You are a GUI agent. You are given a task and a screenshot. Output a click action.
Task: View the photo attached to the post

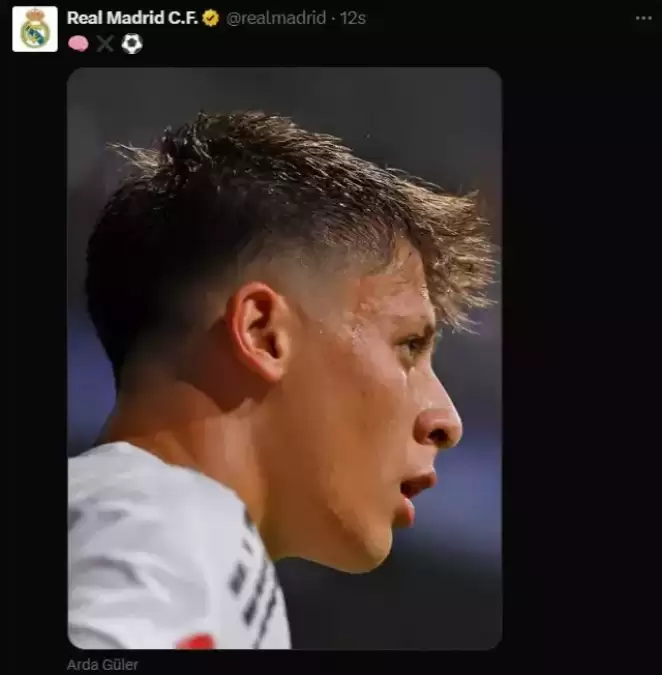pos(284,358)
